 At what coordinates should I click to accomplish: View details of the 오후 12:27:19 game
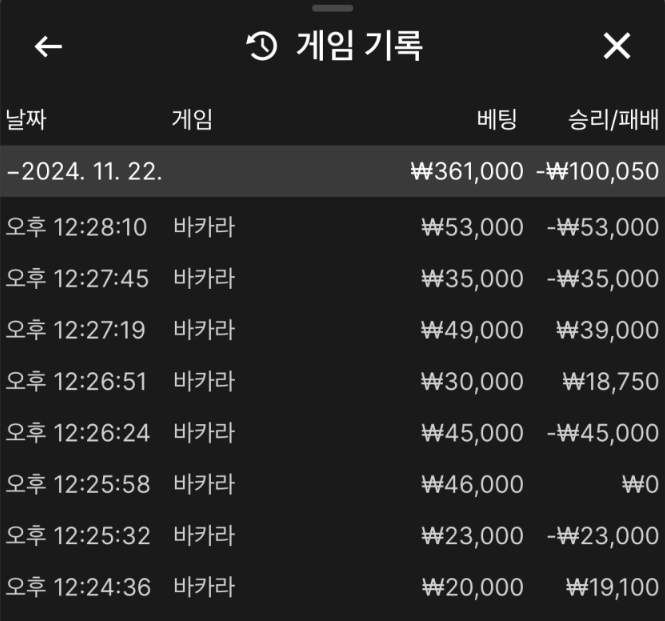point(332,329)
